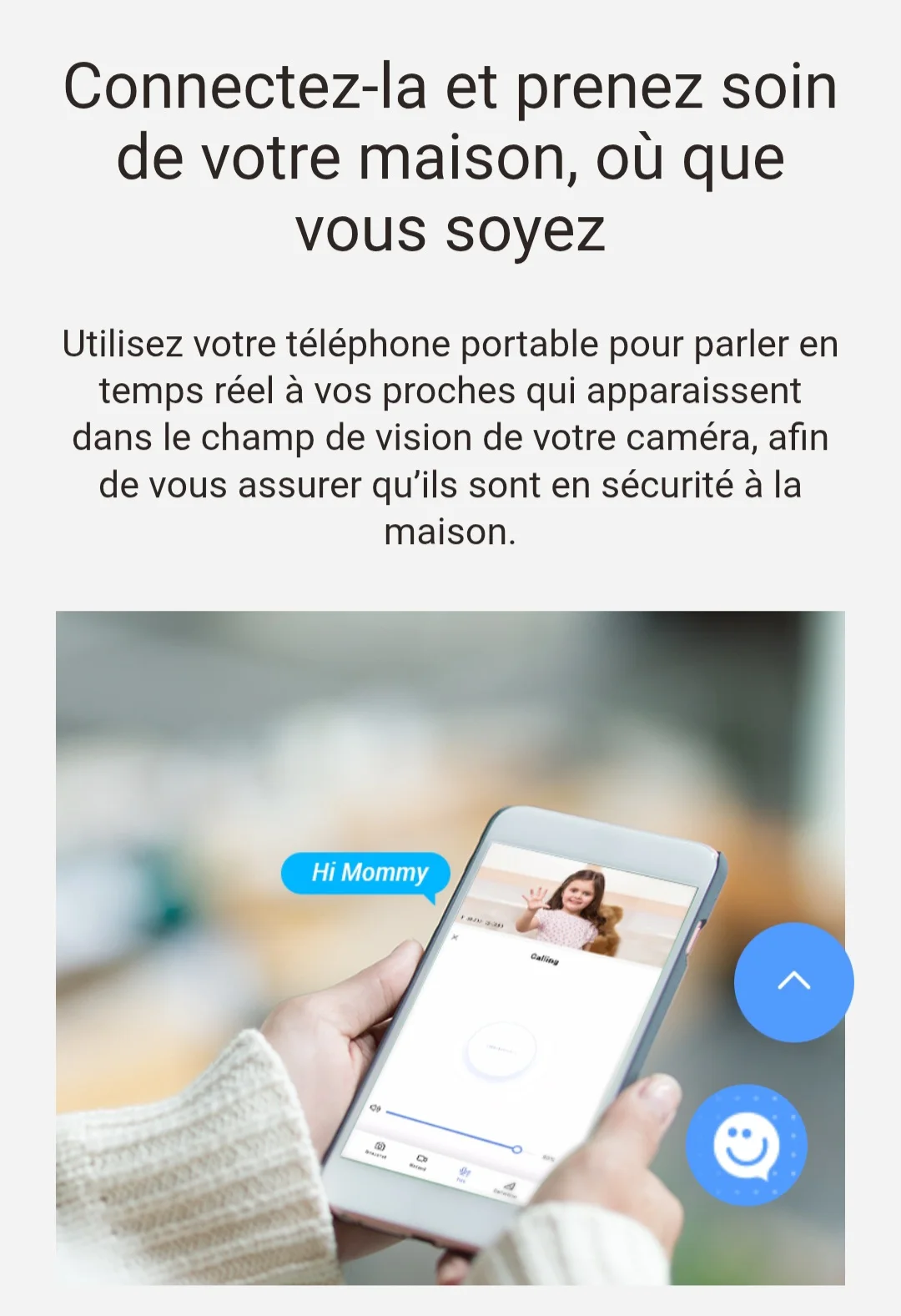Open the smiley chat support button
This screenshot has height=1316, width=901.
(746, 1145)
